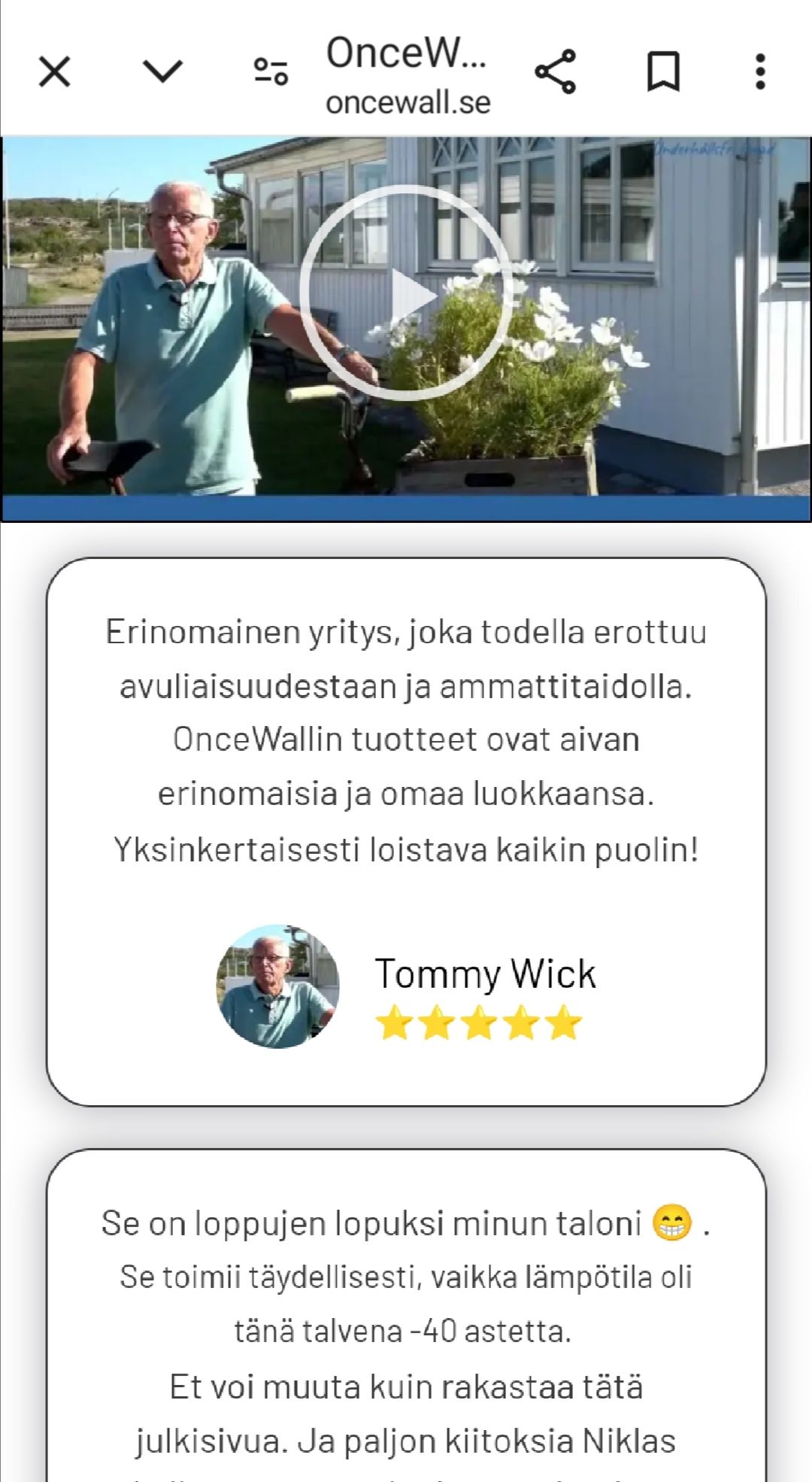This screenshot has height=1482, width=812.
Task: Open site settings for oncewall.se
Action: click(271, 72)
